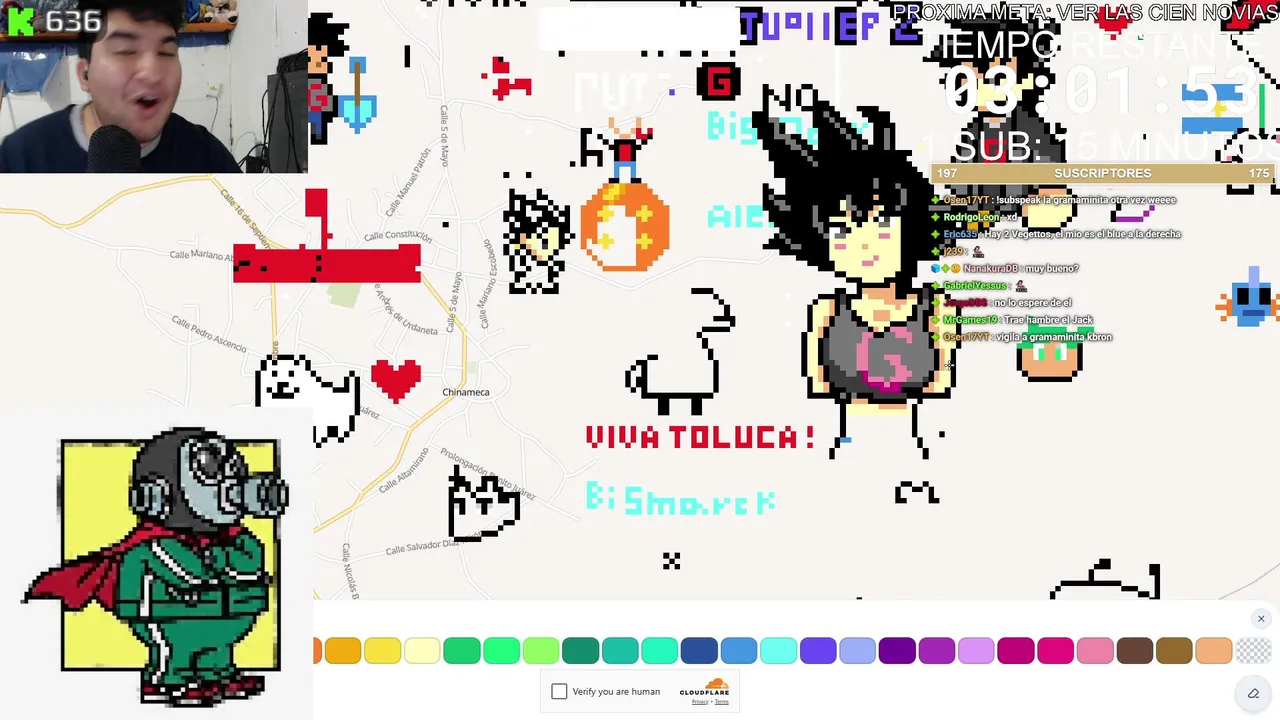Close the color palette panel
Screen dimensions: 1280x720
coord(1261,619)
